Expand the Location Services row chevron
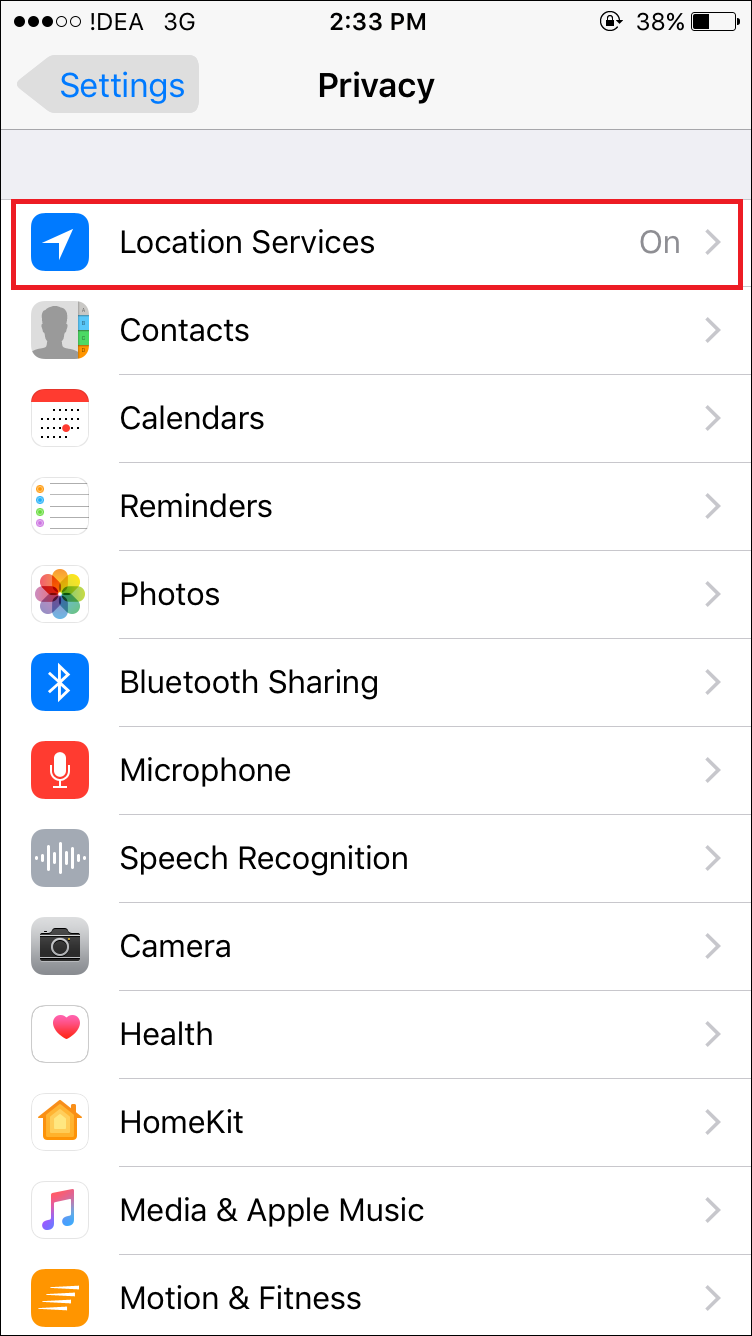Image resolution: width=752 pixels, height=1336 pixels. click(713, 242)
